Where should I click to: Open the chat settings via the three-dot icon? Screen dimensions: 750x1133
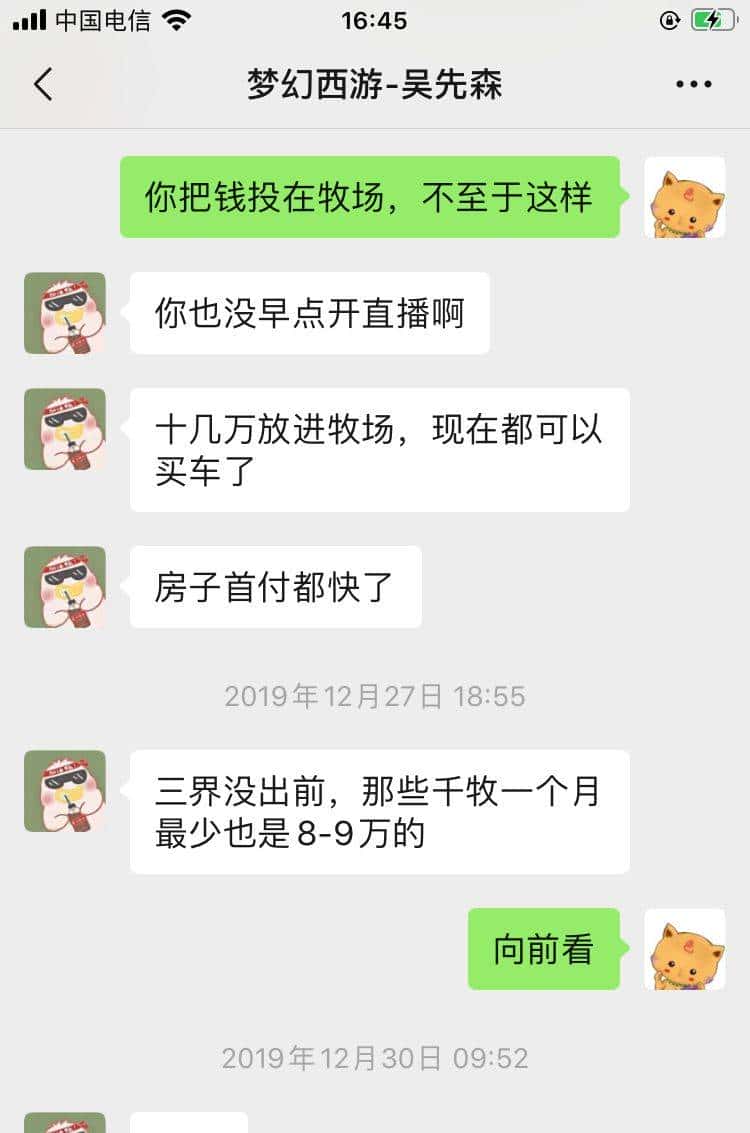692,85
